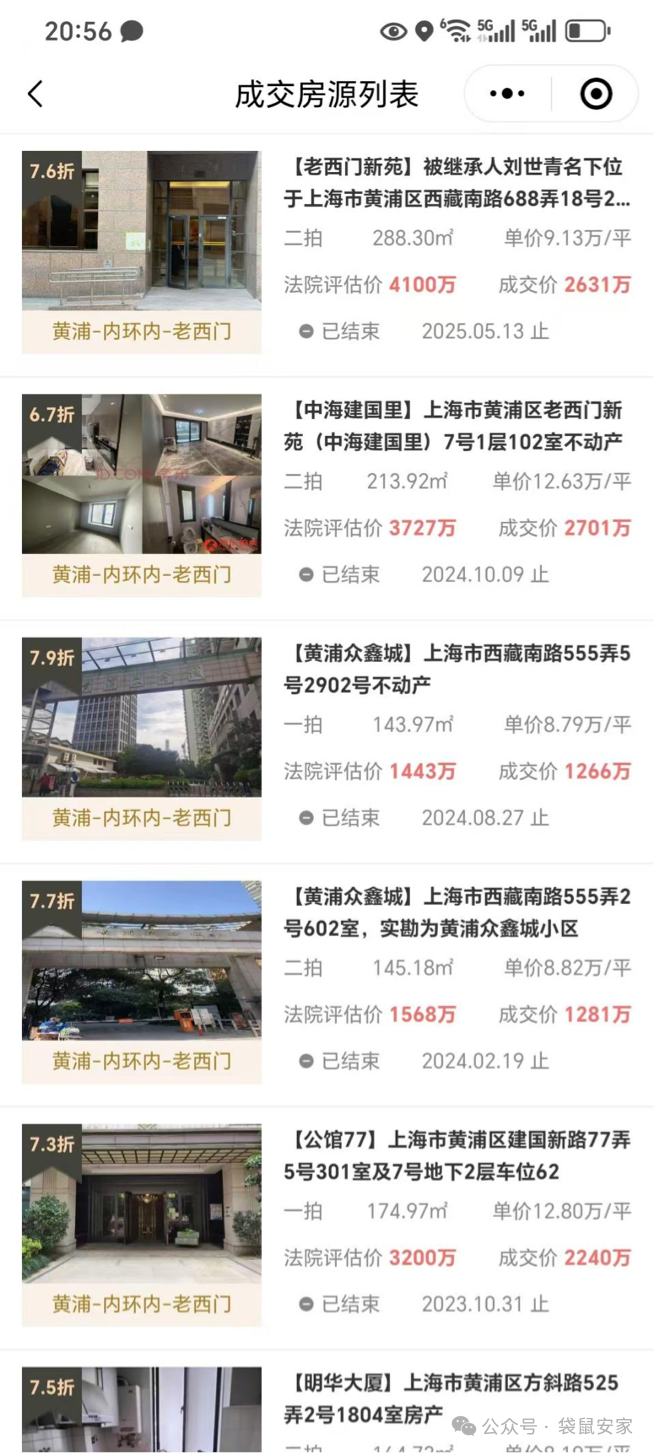Viewport: 654px width, 1453px height.
Task: Select the 黄浦众鑫城 555弄2号602室 listing
Action: click(x=457, y=913)
